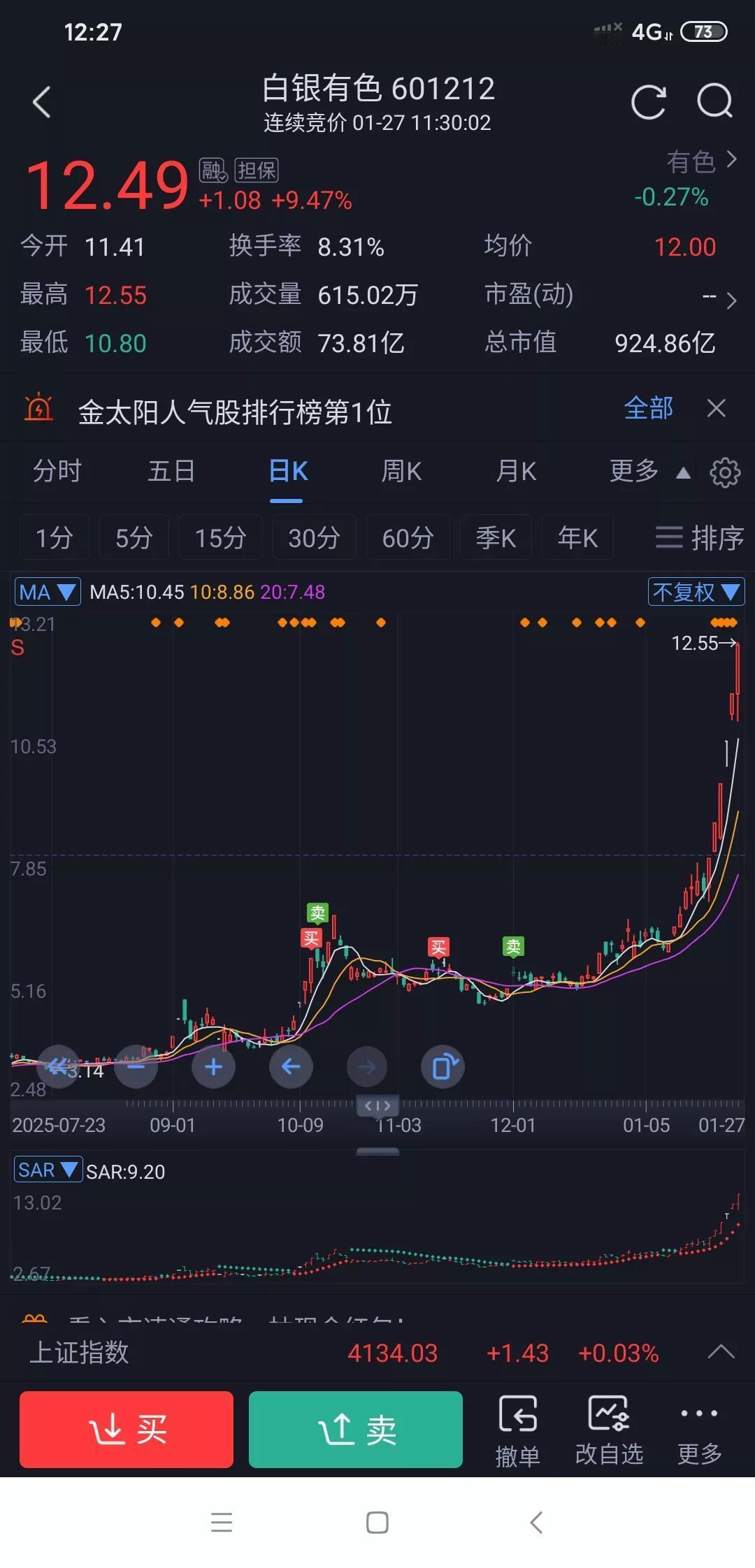Navigate back with the left arrow
This screenshot has height=1568, width=755.
coord(41,101)
